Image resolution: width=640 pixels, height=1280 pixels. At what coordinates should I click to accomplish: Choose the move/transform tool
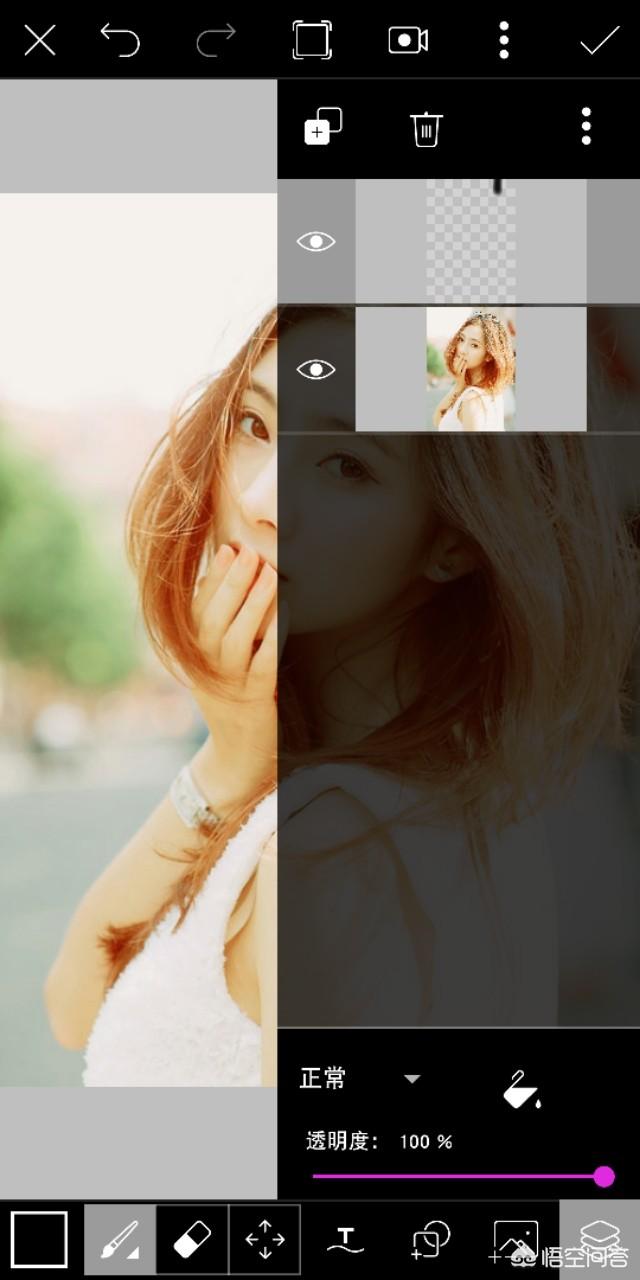(265, 1240)
